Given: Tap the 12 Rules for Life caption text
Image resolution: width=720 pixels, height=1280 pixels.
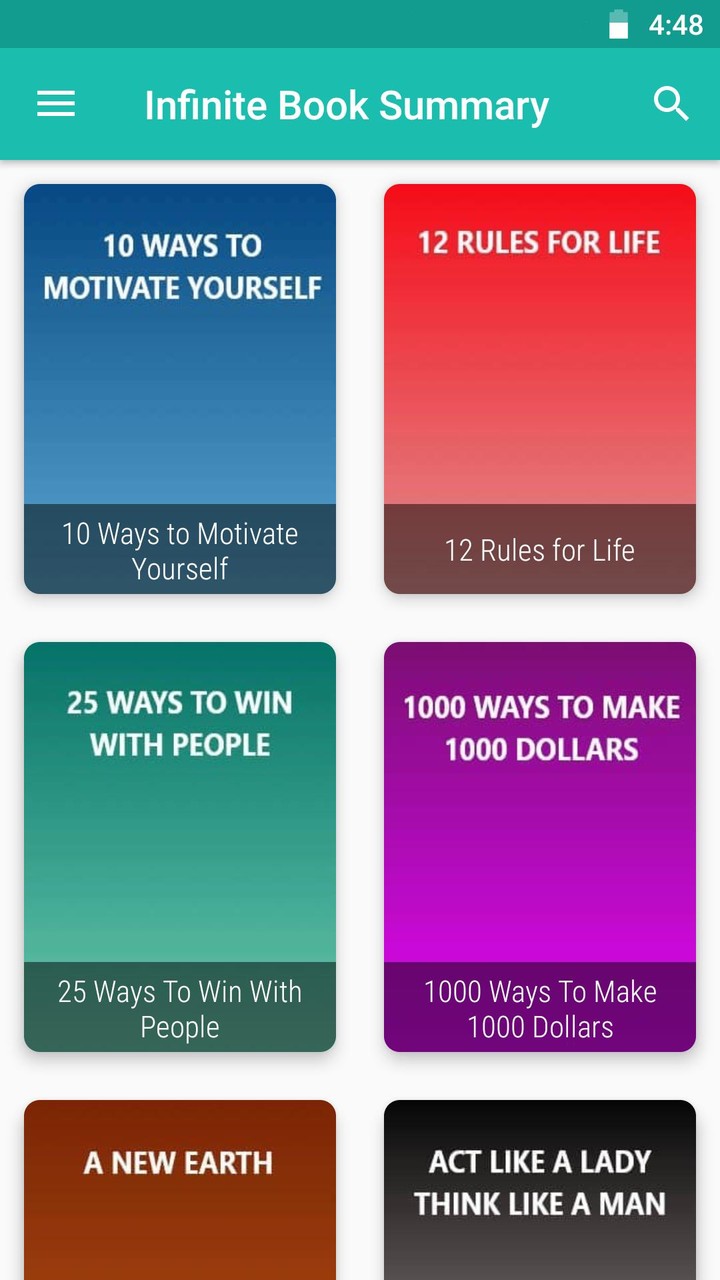Looking at the screenshot, I should click(x=540, y=550).
